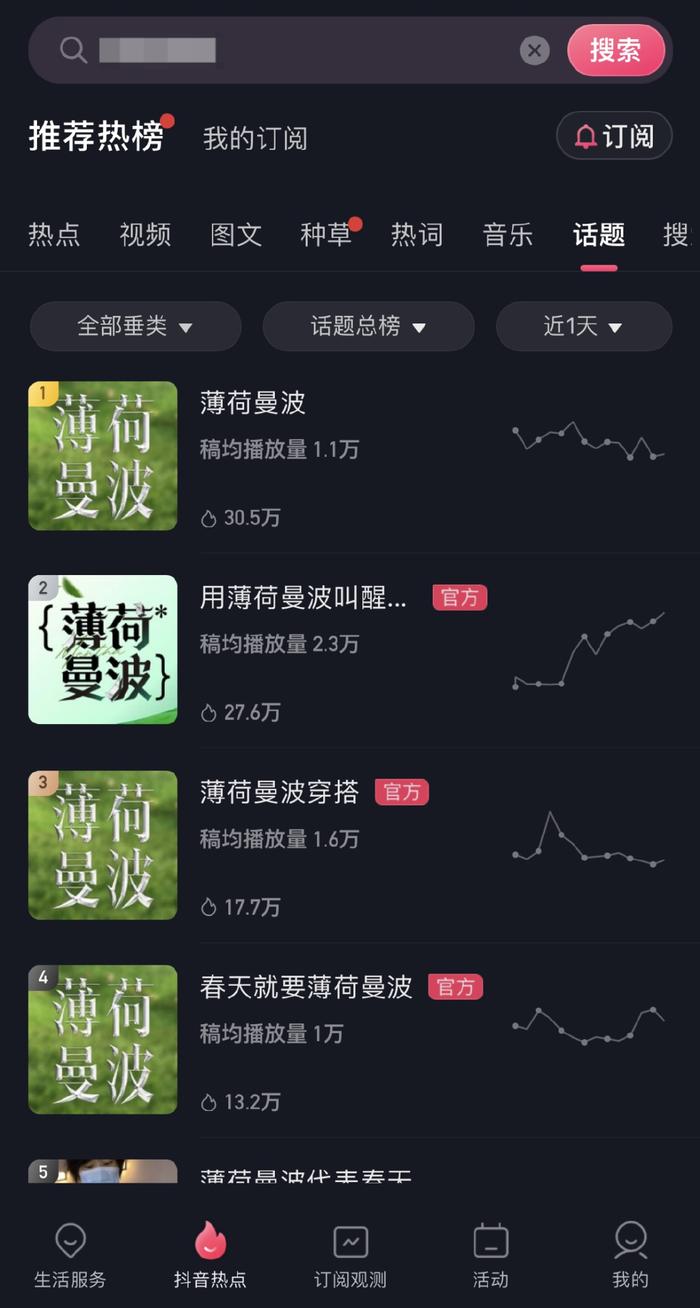Go to 生活服务 in bottom navigation

[70, 1256]
